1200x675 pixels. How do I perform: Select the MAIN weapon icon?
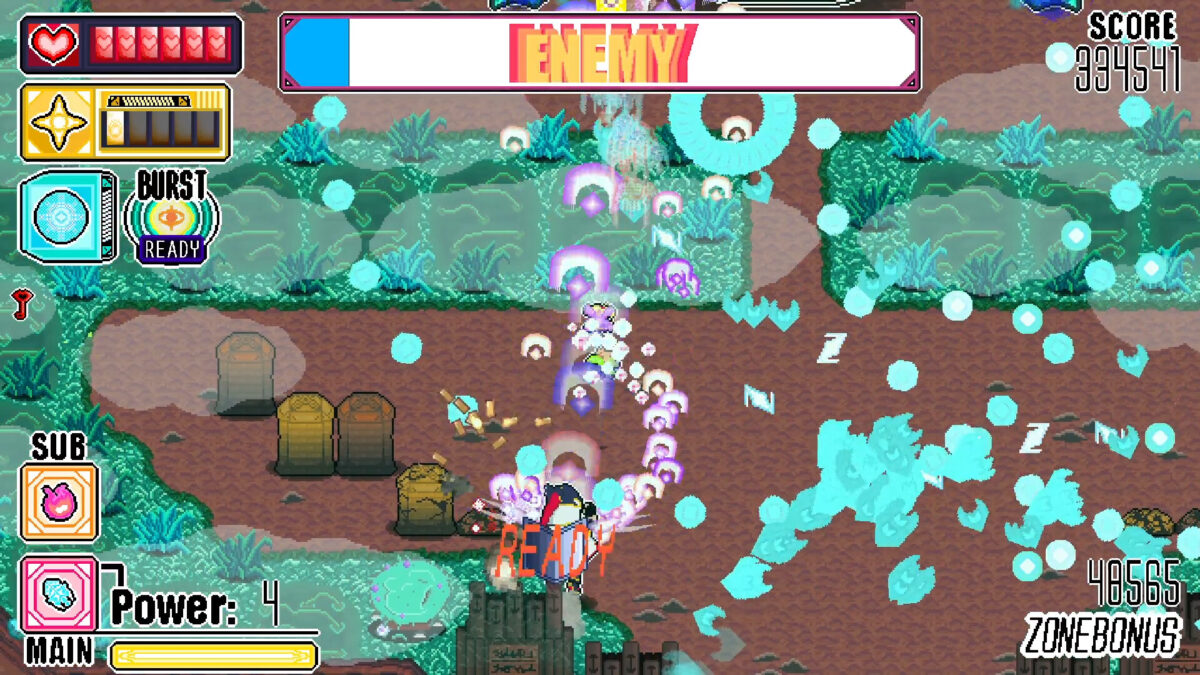[x=59, y=594]
